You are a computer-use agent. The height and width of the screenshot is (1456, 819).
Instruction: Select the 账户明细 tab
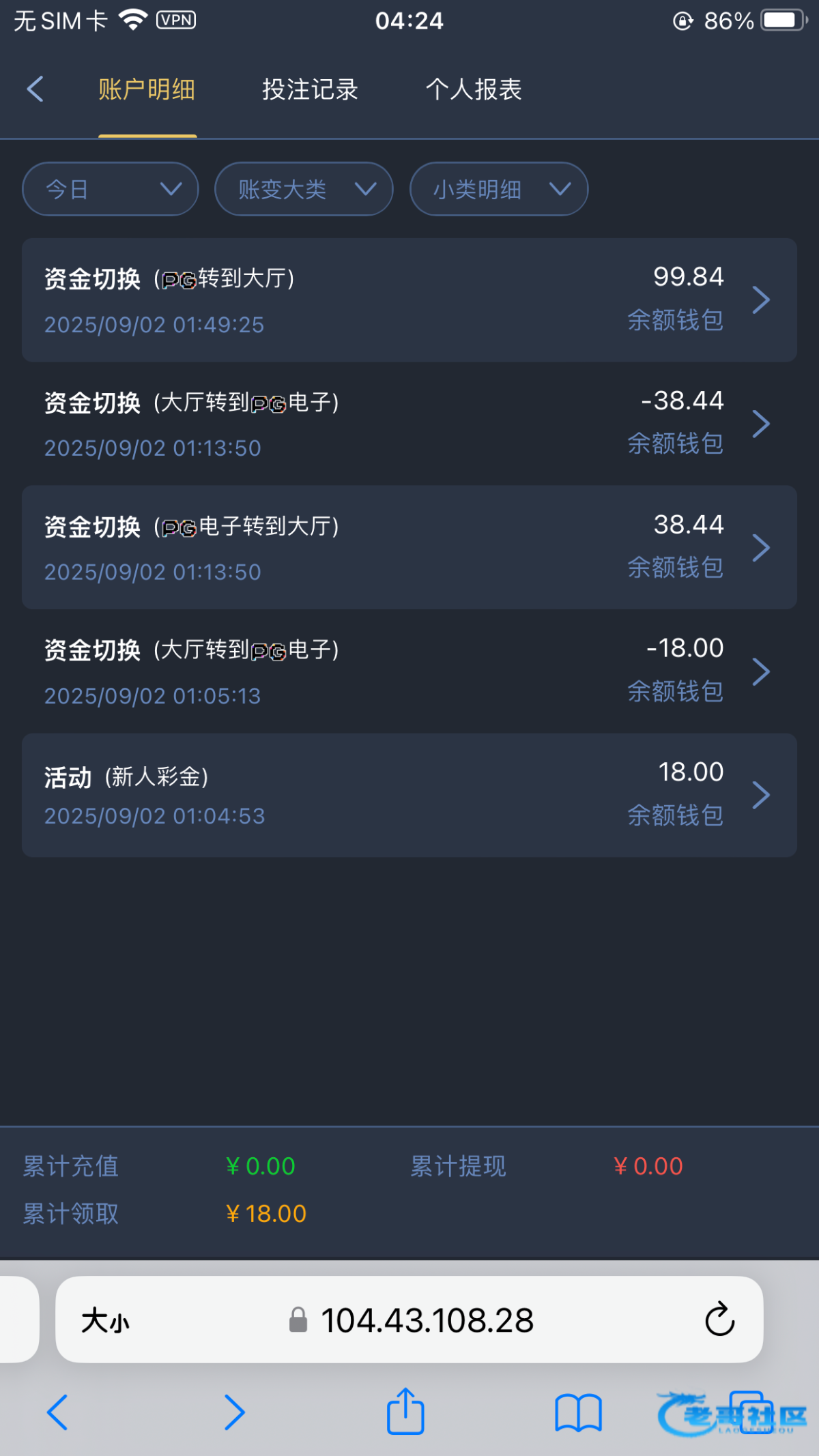coord(147,89)
